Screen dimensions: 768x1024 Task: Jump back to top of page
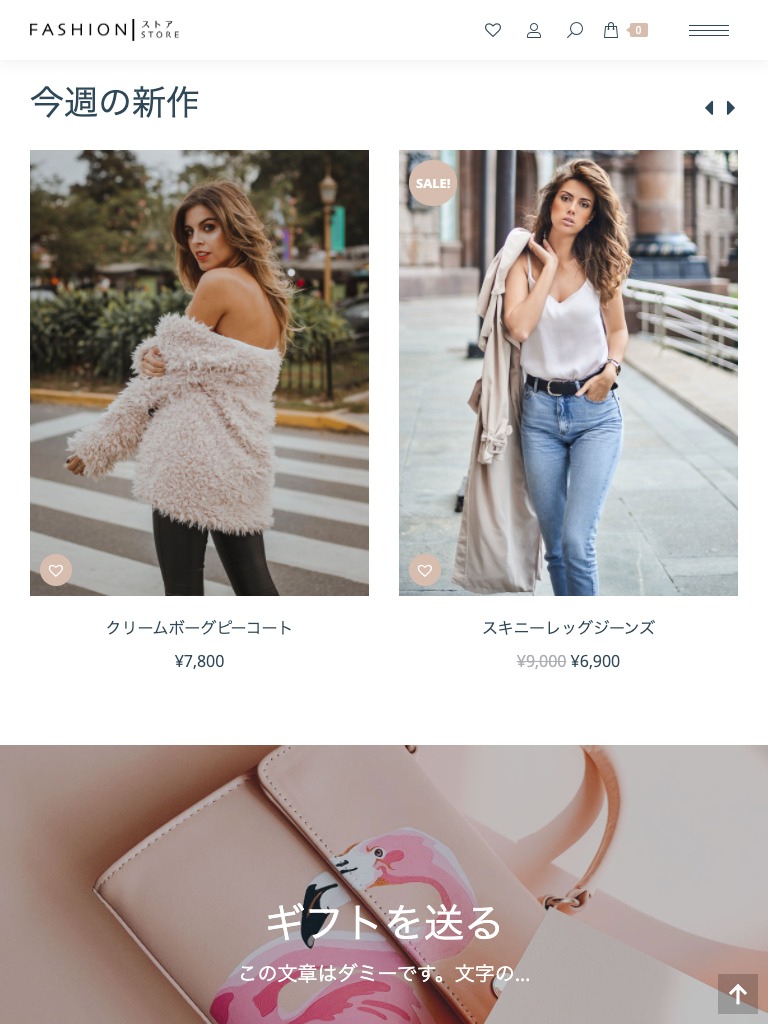[x=737, y=993]
